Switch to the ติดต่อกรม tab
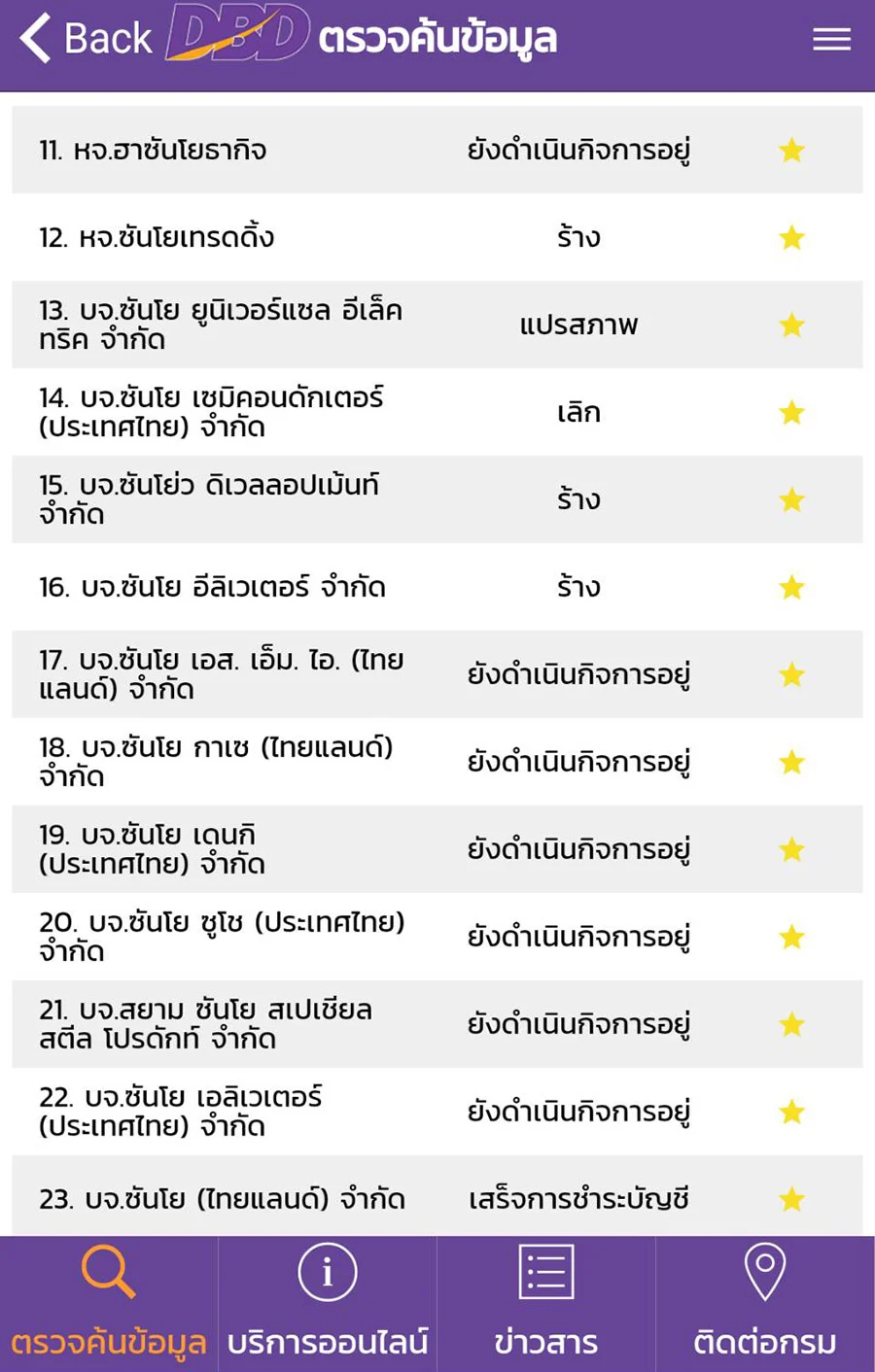The height and width of the screenshot is (1372, 875). pos(765,1304)
